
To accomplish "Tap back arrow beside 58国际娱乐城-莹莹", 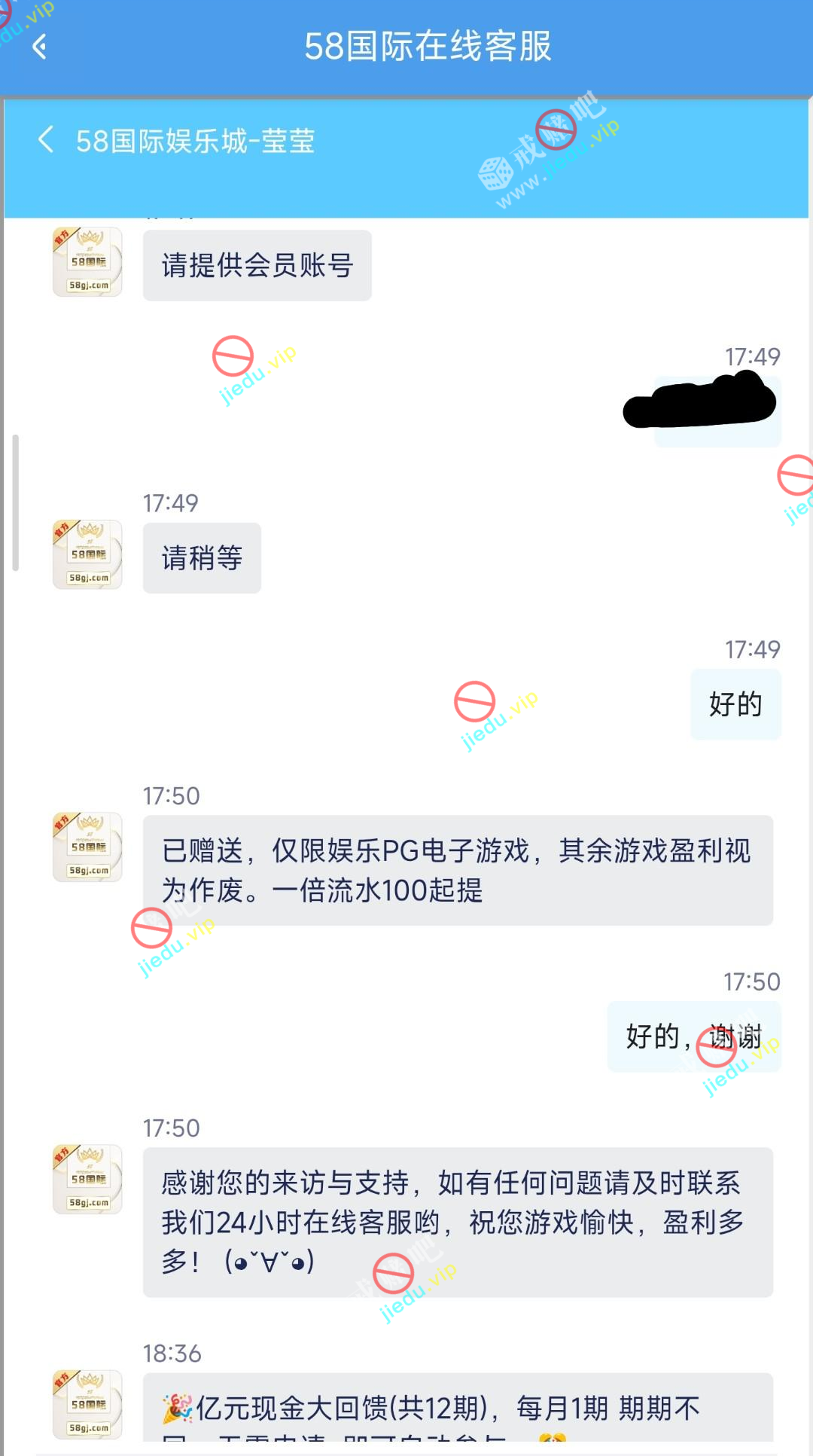I will click(x=46, y=140).
